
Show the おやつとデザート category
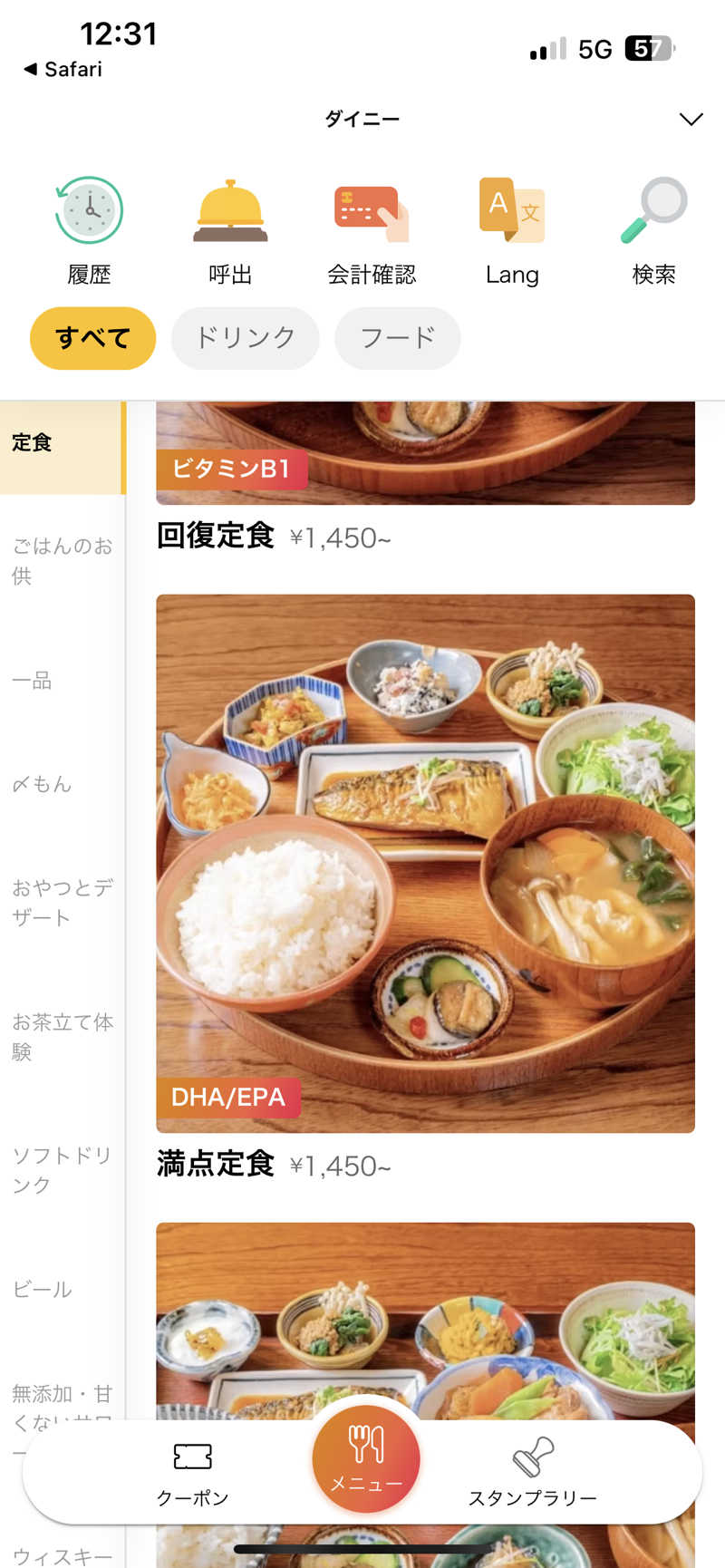62,902
